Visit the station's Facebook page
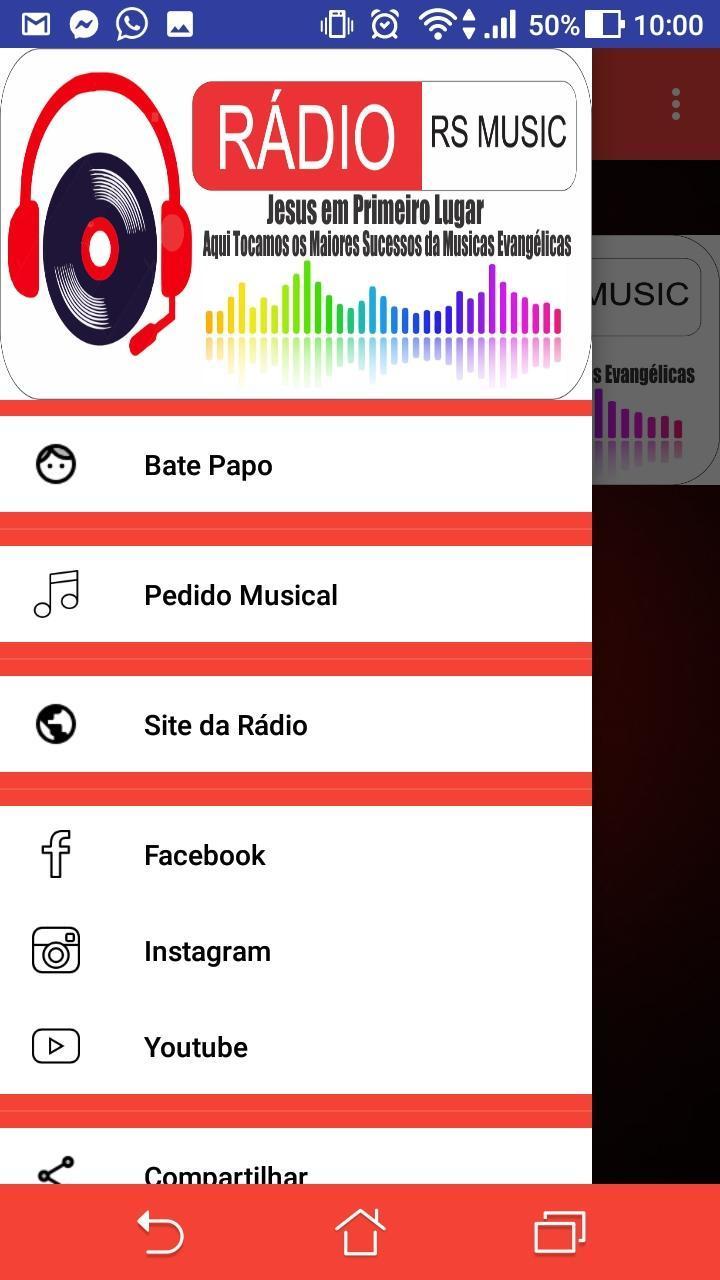 [204, 854]
